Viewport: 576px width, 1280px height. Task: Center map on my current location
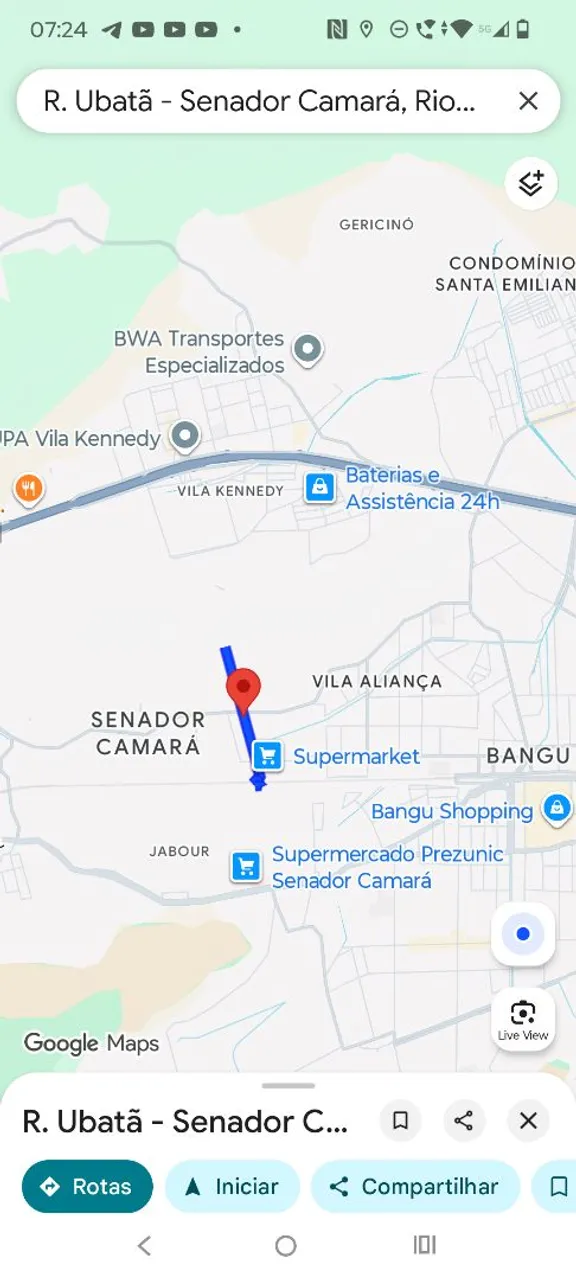tap(523, 935)
